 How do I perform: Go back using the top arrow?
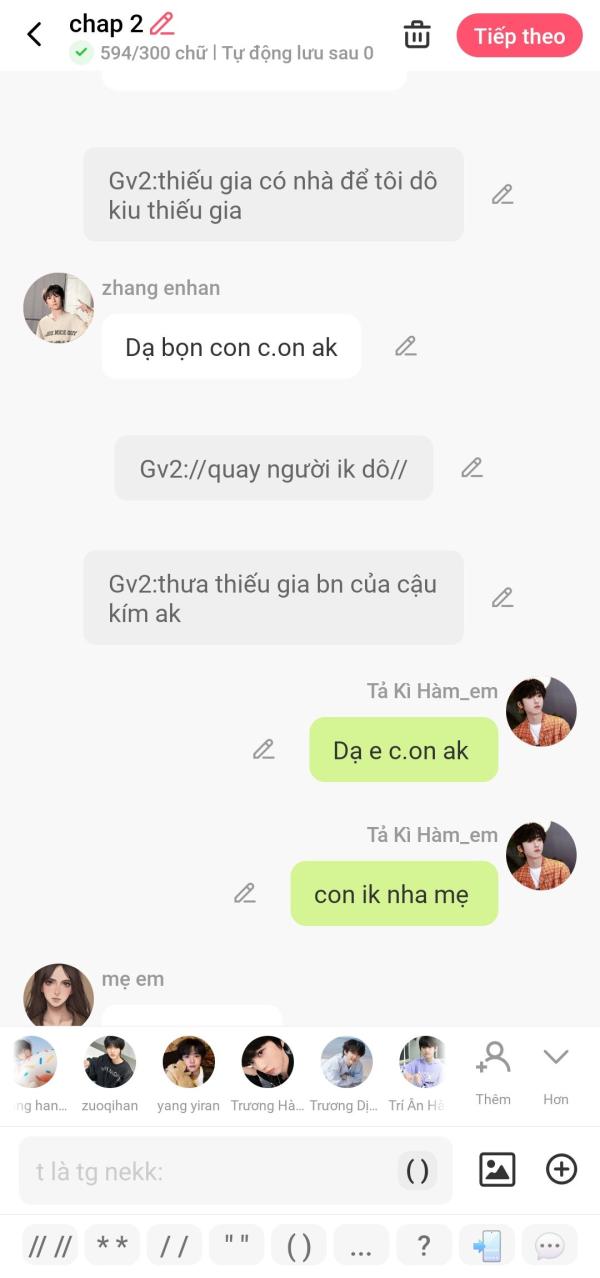click(34, 35)
